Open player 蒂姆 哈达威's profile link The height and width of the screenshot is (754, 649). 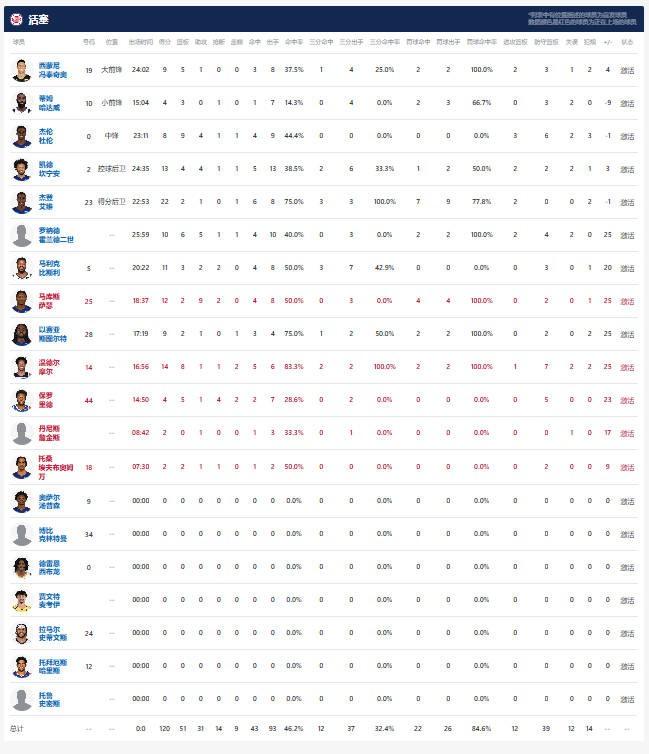50,103
